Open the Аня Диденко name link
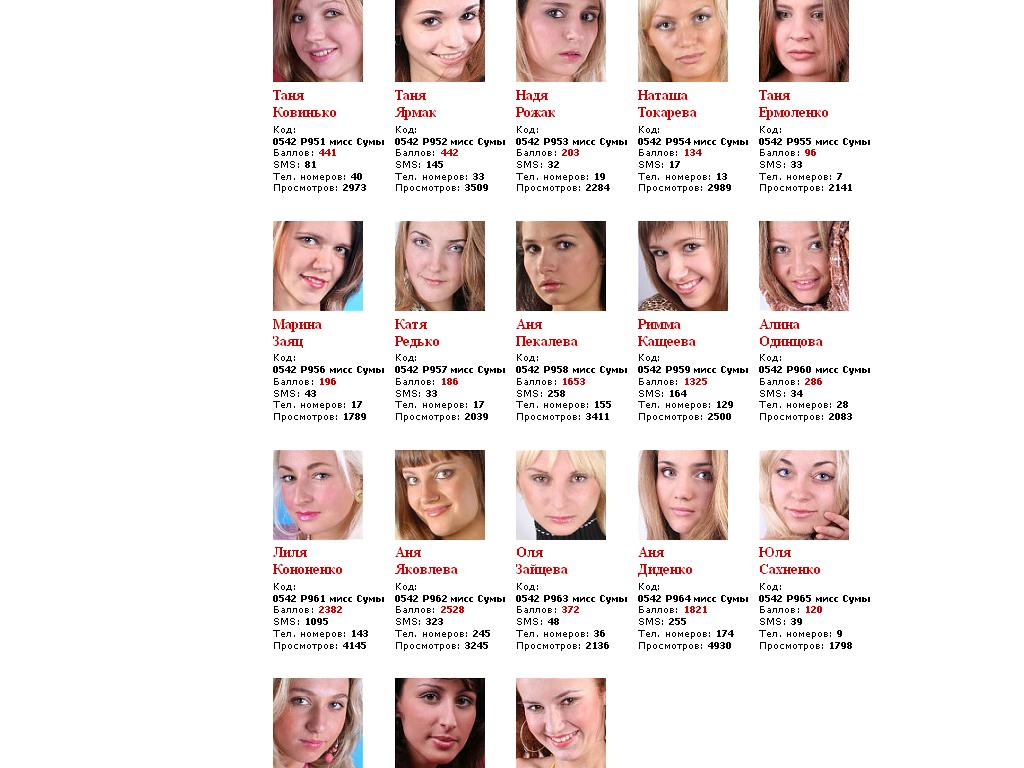The image size is (1024, 768). pos(664,561)
